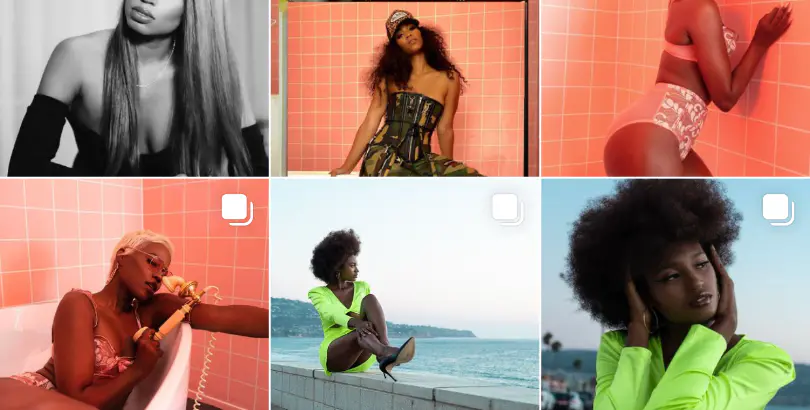This screenshot has width=810, height=410.
Task: Open the black-and-white long-hair portrait post
Action: [x=134, y=88]
